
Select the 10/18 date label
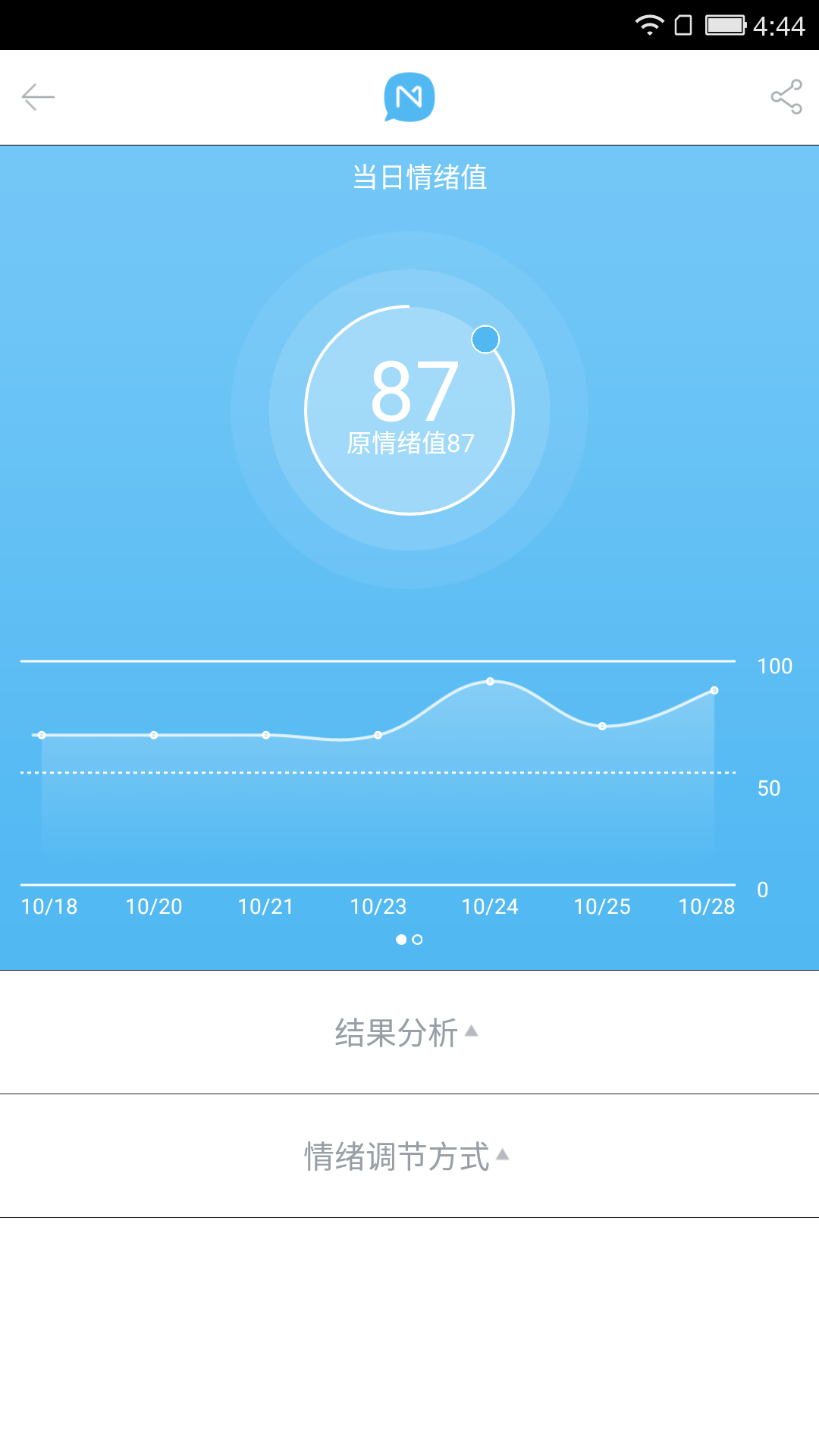tap(48, 907)
